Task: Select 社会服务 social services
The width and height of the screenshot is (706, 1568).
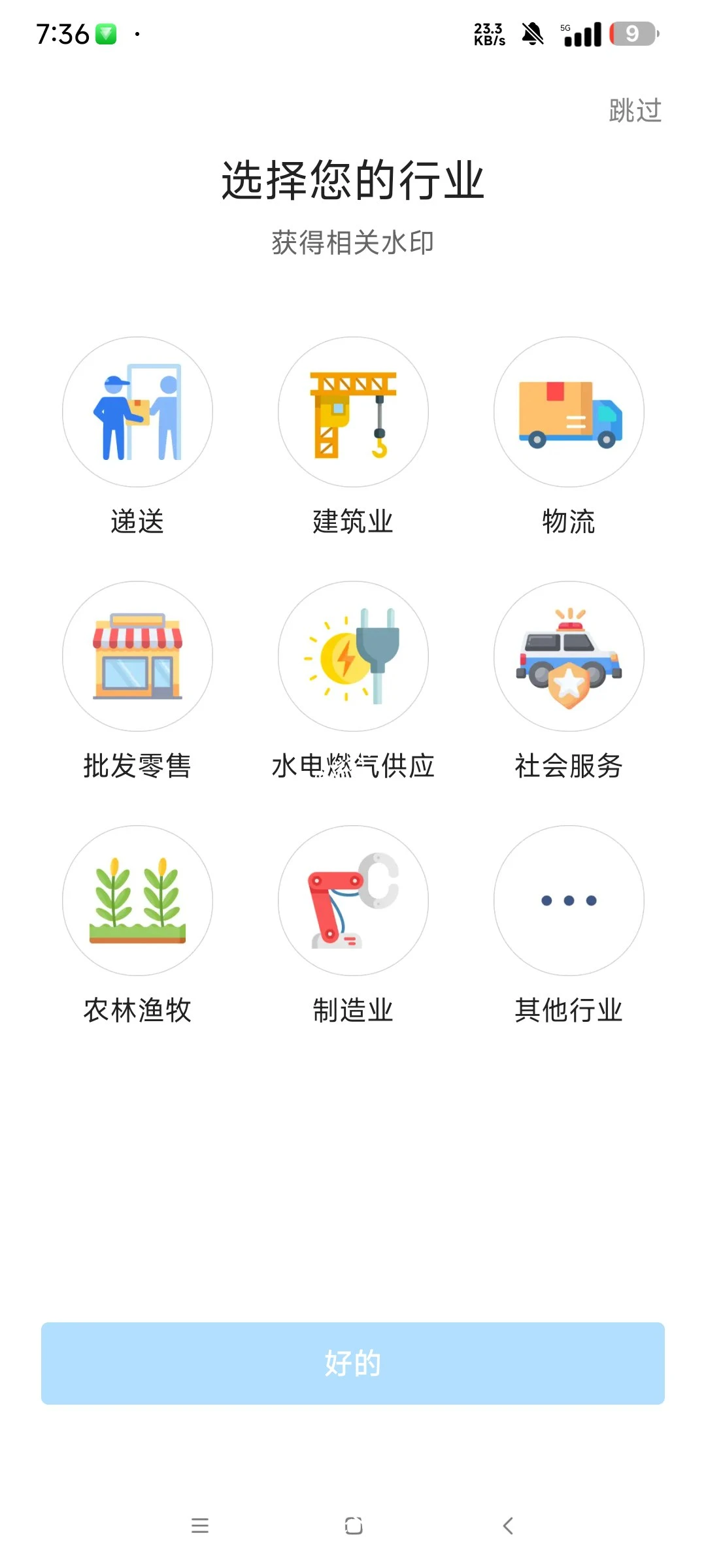Action: point(569,657)
